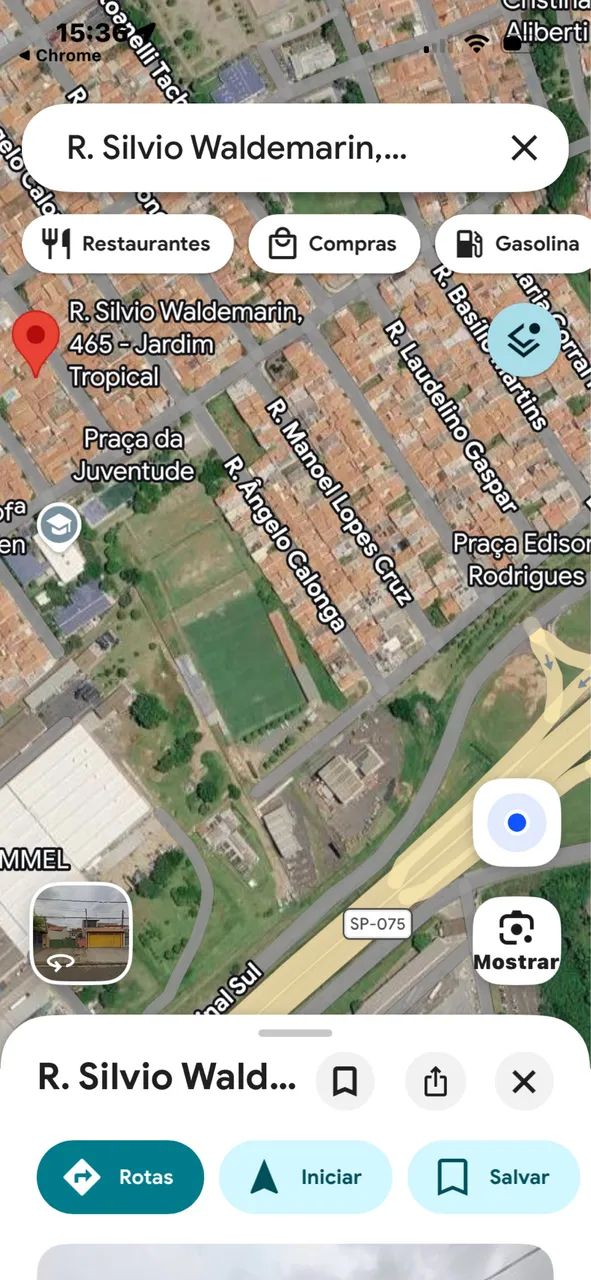Screen dimensions: 591x1280
Task: Clear the R. Silvio Waldemarin search
Action: point(524,148)
